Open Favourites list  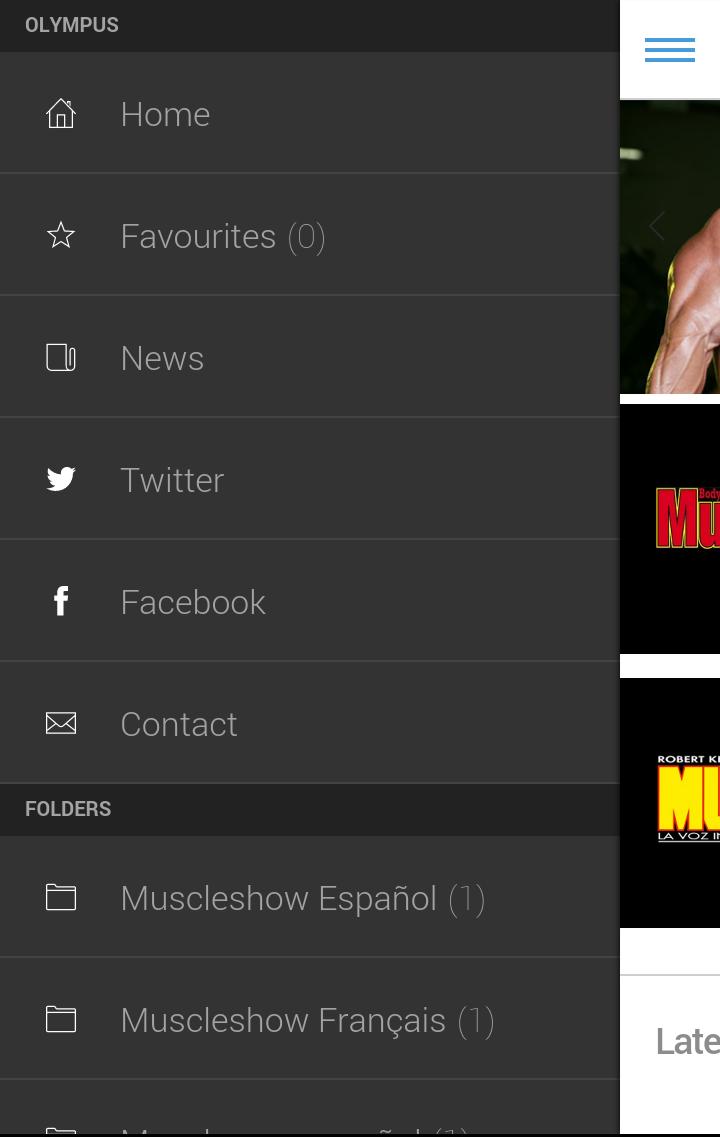[222, 236]
